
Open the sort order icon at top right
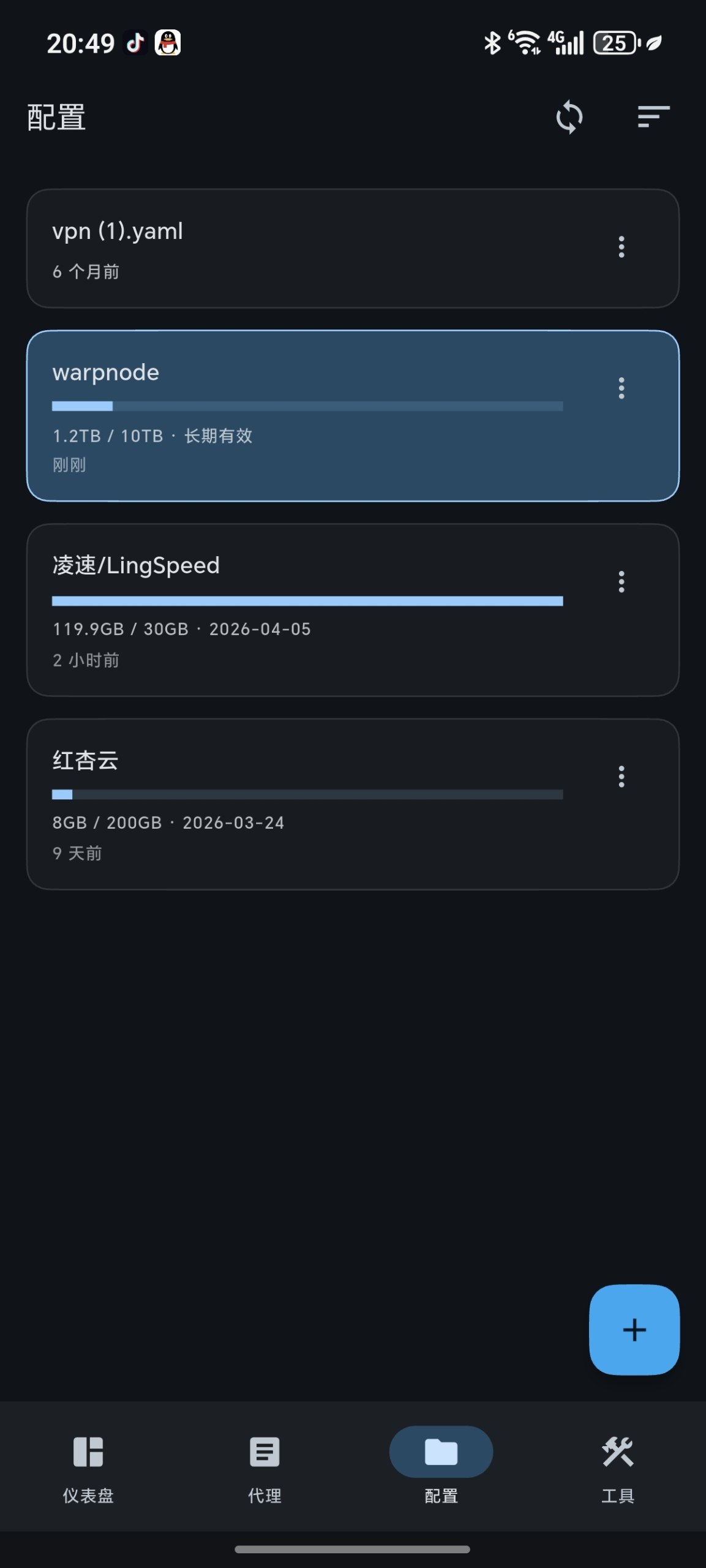click(652, 118)
